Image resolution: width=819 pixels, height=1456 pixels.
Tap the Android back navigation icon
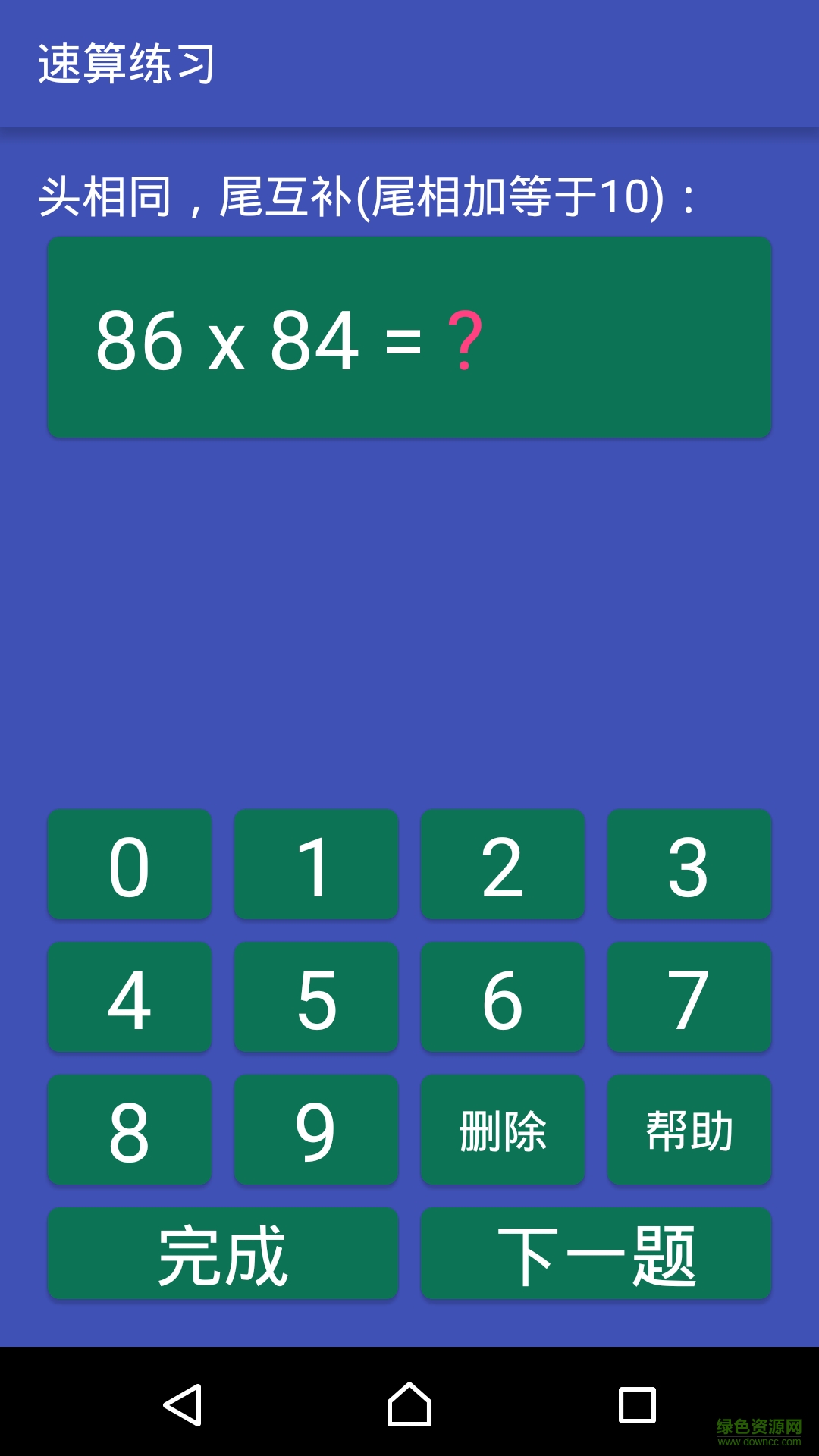pyautogui.click(x=184, y=1404)
